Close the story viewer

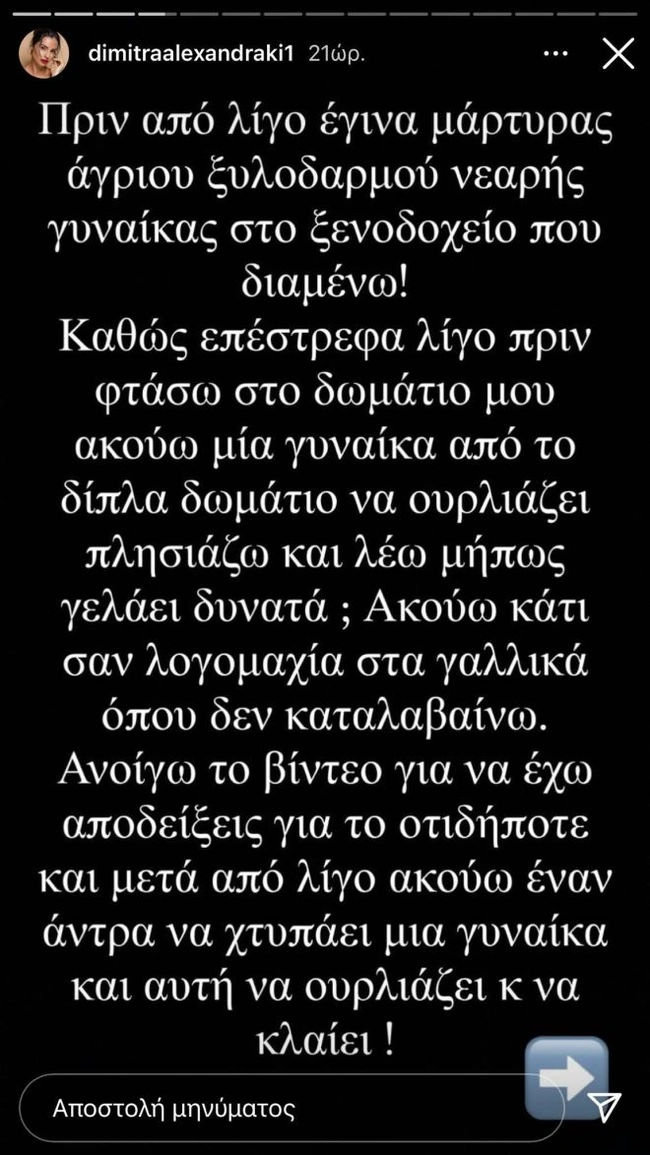coord(618,55)
